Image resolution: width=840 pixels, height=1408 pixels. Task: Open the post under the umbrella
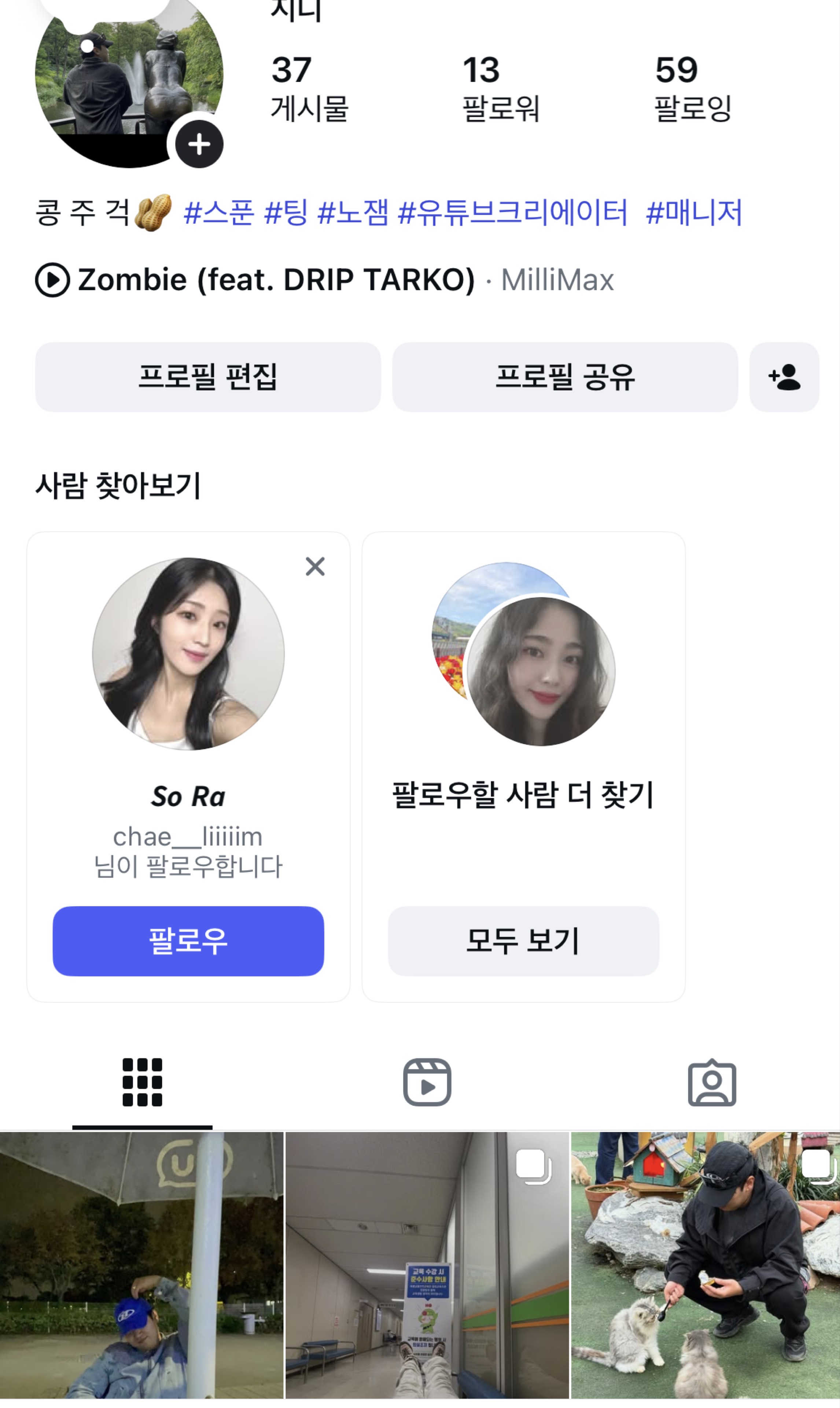(141, 1268)
